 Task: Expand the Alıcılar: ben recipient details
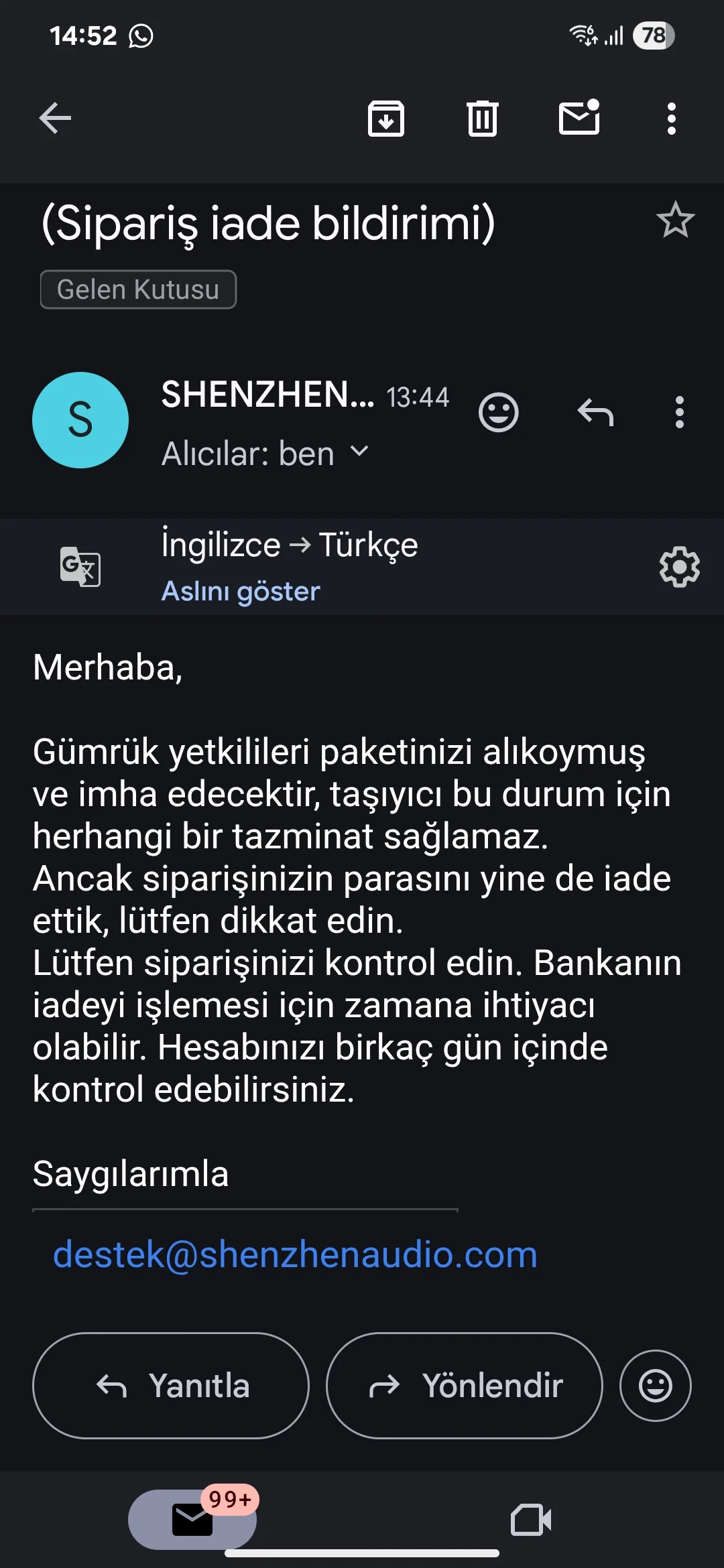(360, 452)
